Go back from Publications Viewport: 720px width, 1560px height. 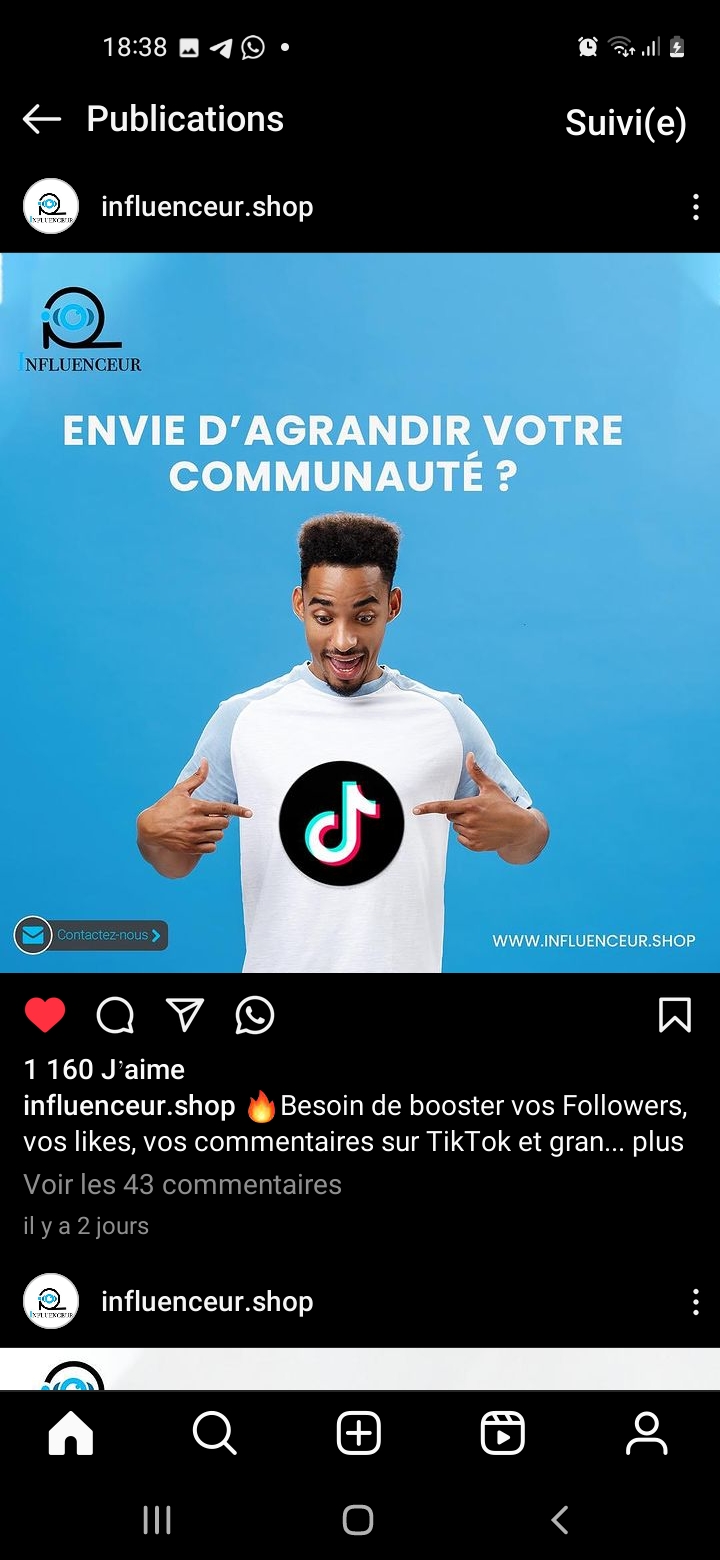(42, 120)
